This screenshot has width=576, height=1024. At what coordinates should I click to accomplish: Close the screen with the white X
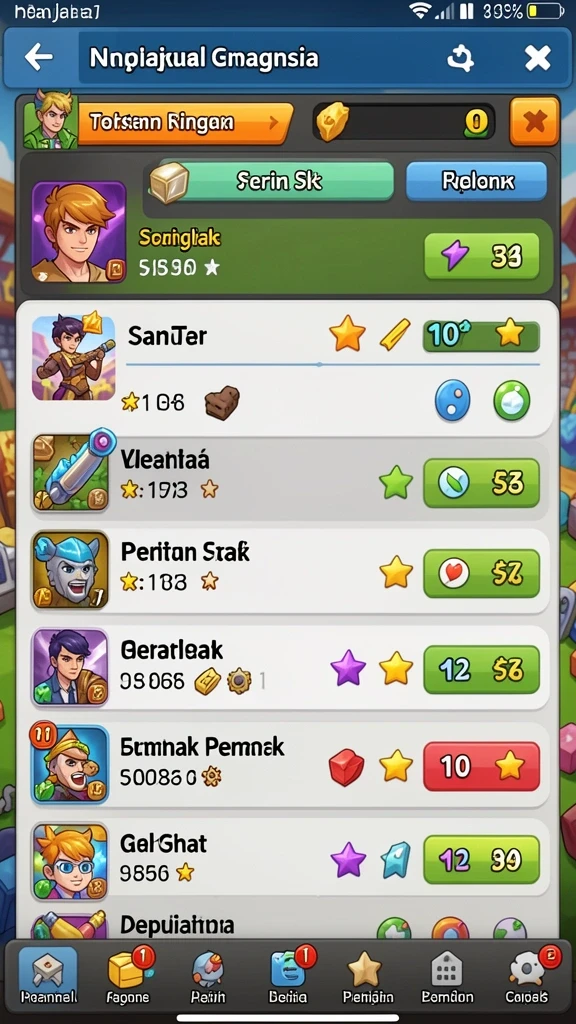click(x=537, y=59)
